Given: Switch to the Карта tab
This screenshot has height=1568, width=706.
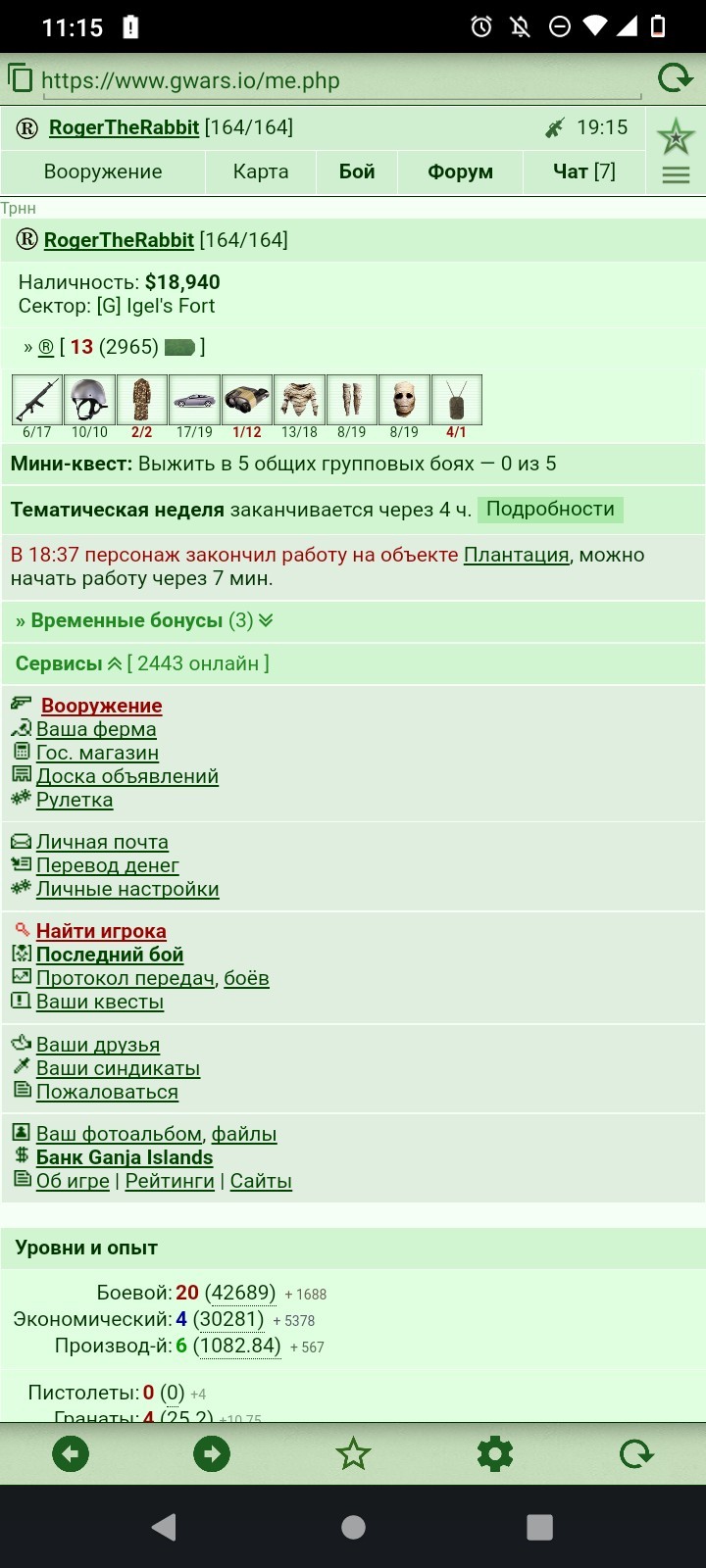Looking at the screenshot, I should pos(261,171).
